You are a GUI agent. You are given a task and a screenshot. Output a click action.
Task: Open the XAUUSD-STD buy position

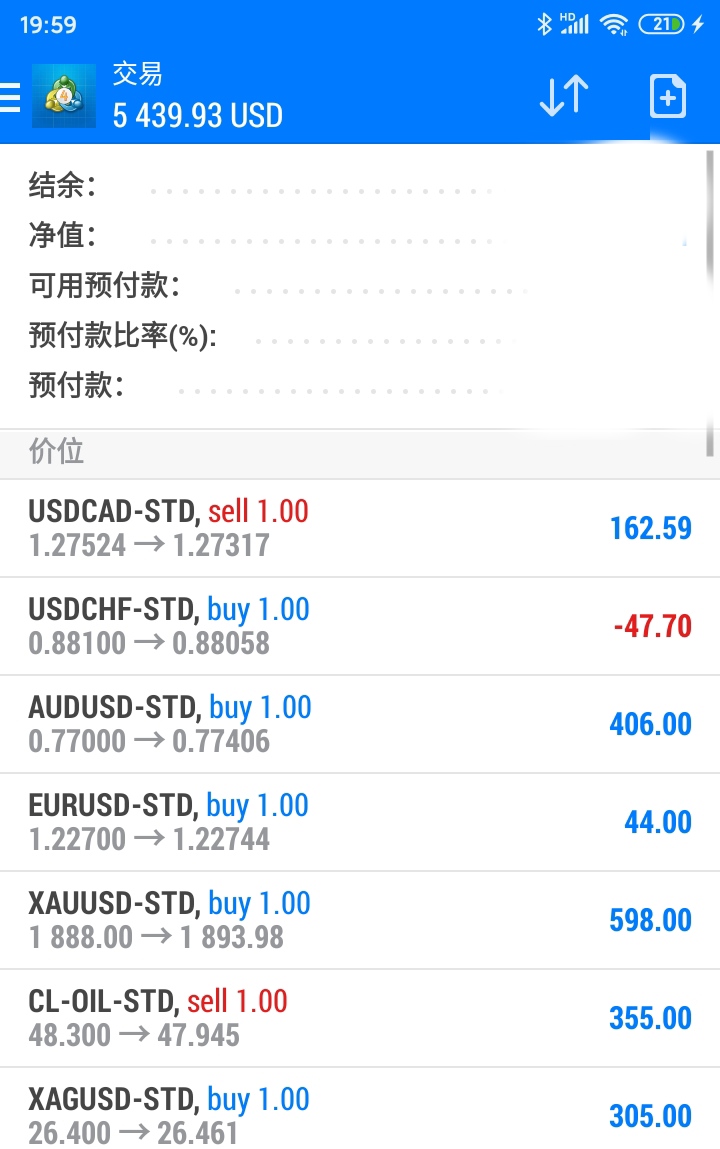pos(360,921)
